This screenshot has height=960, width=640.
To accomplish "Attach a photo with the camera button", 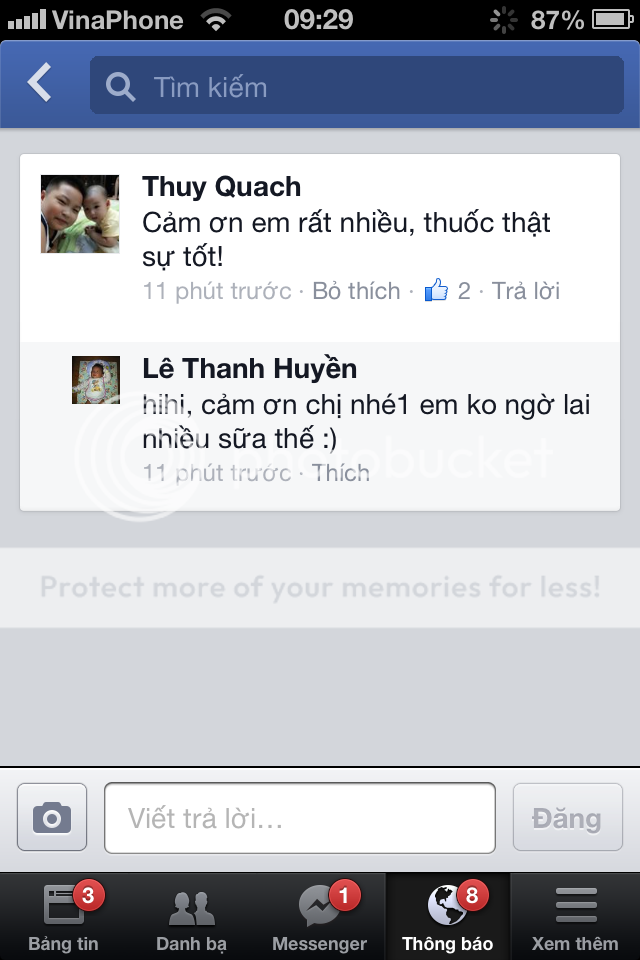I will click(52, 818).
